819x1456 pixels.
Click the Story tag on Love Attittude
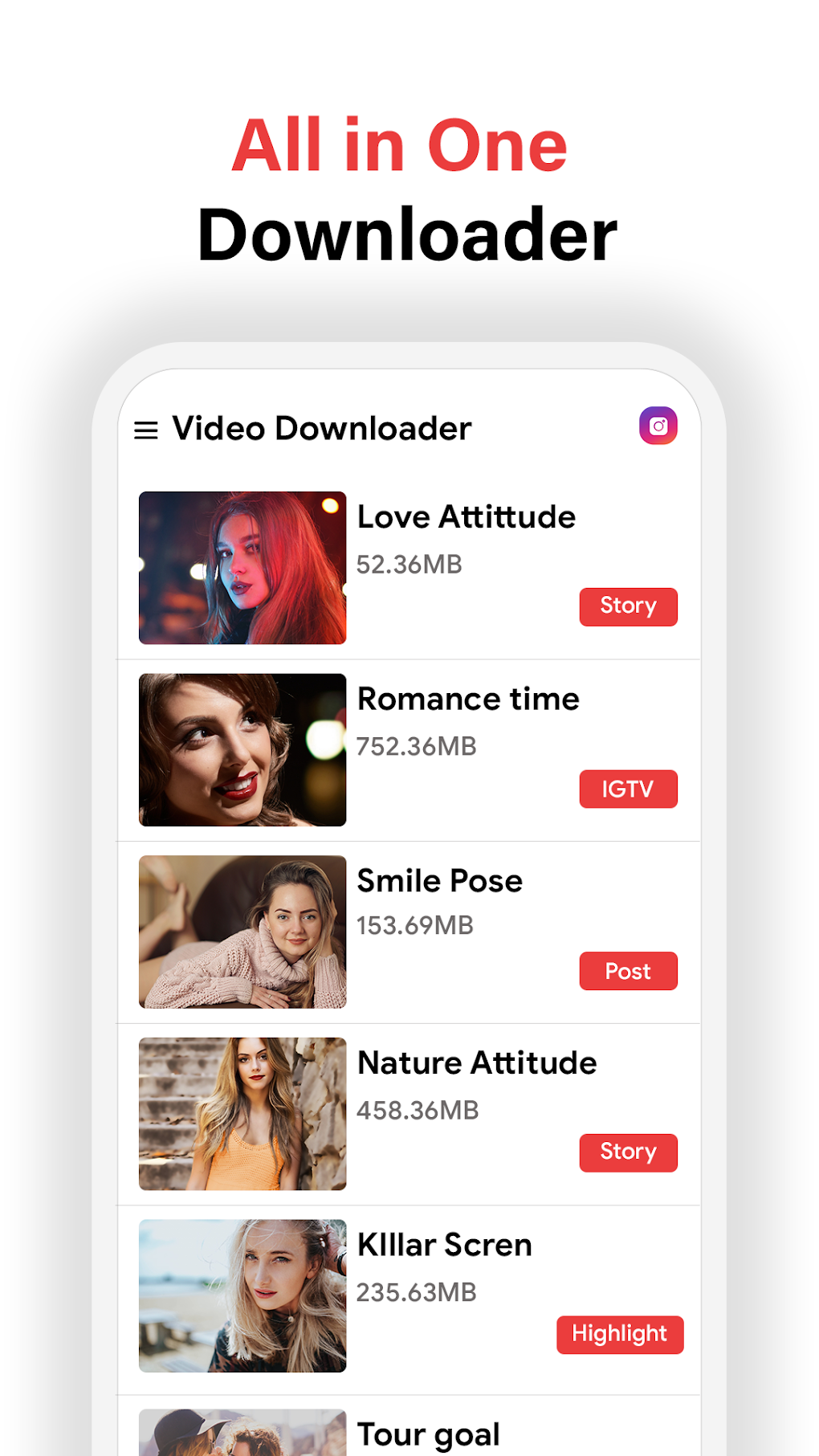[628, 606]
